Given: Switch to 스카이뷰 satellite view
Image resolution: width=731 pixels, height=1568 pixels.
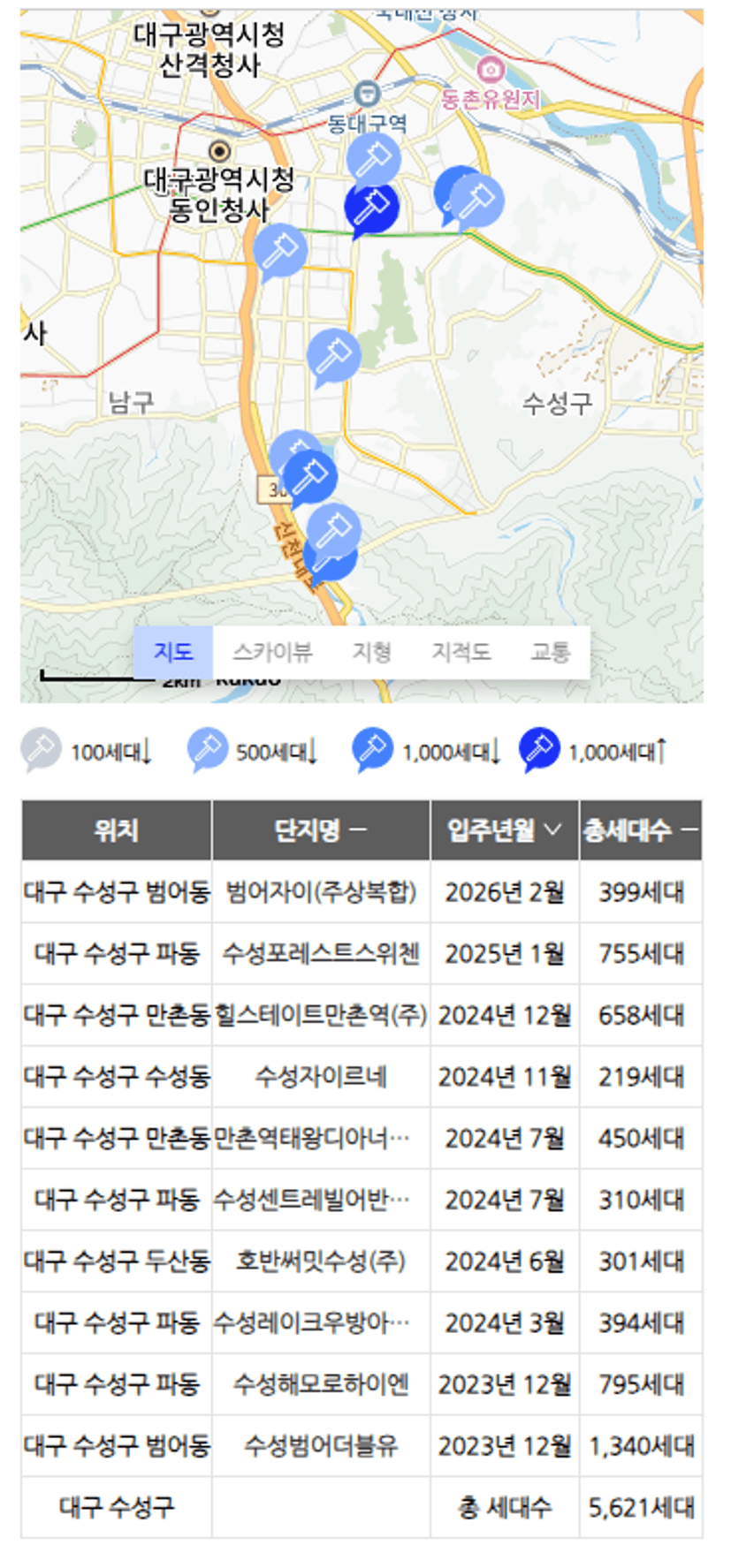Looking at the screenshot, I should tap(272, 652).
